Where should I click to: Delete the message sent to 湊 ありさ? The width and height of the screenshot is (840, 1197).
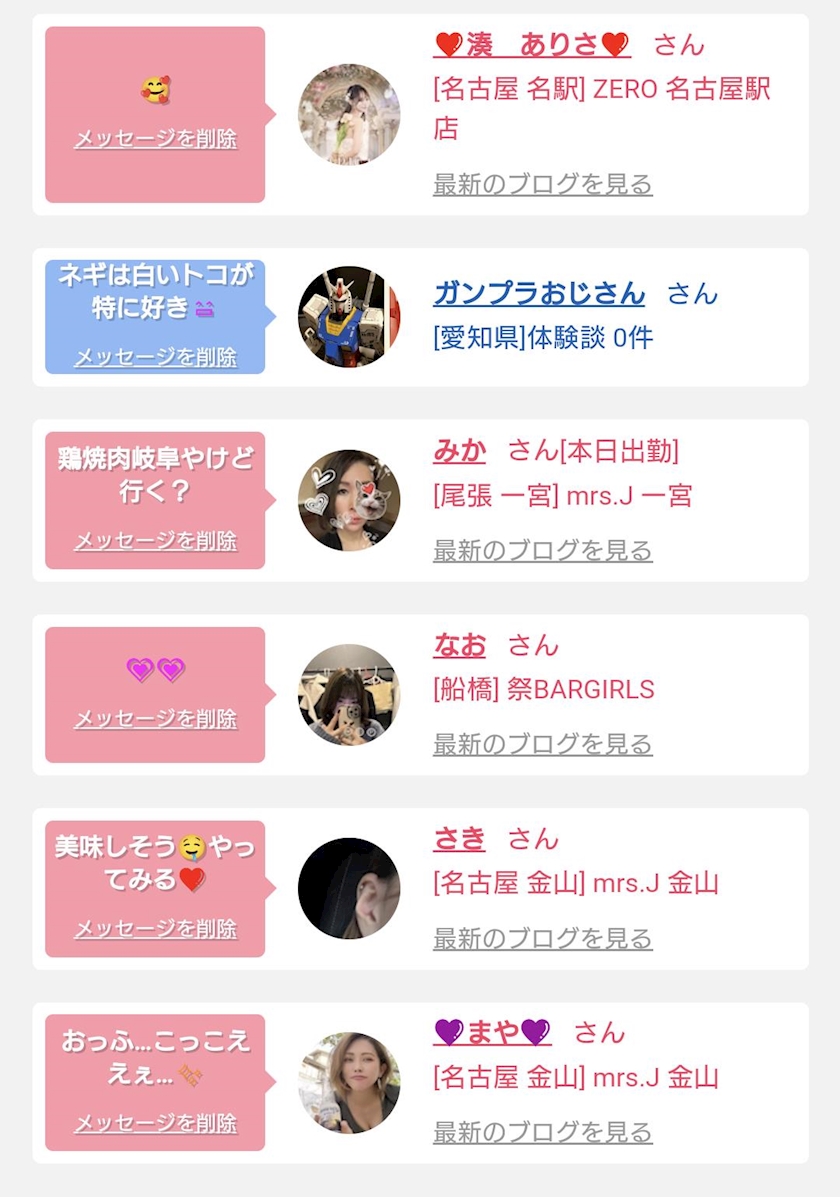pyautogui.click(x=155, y=139)
